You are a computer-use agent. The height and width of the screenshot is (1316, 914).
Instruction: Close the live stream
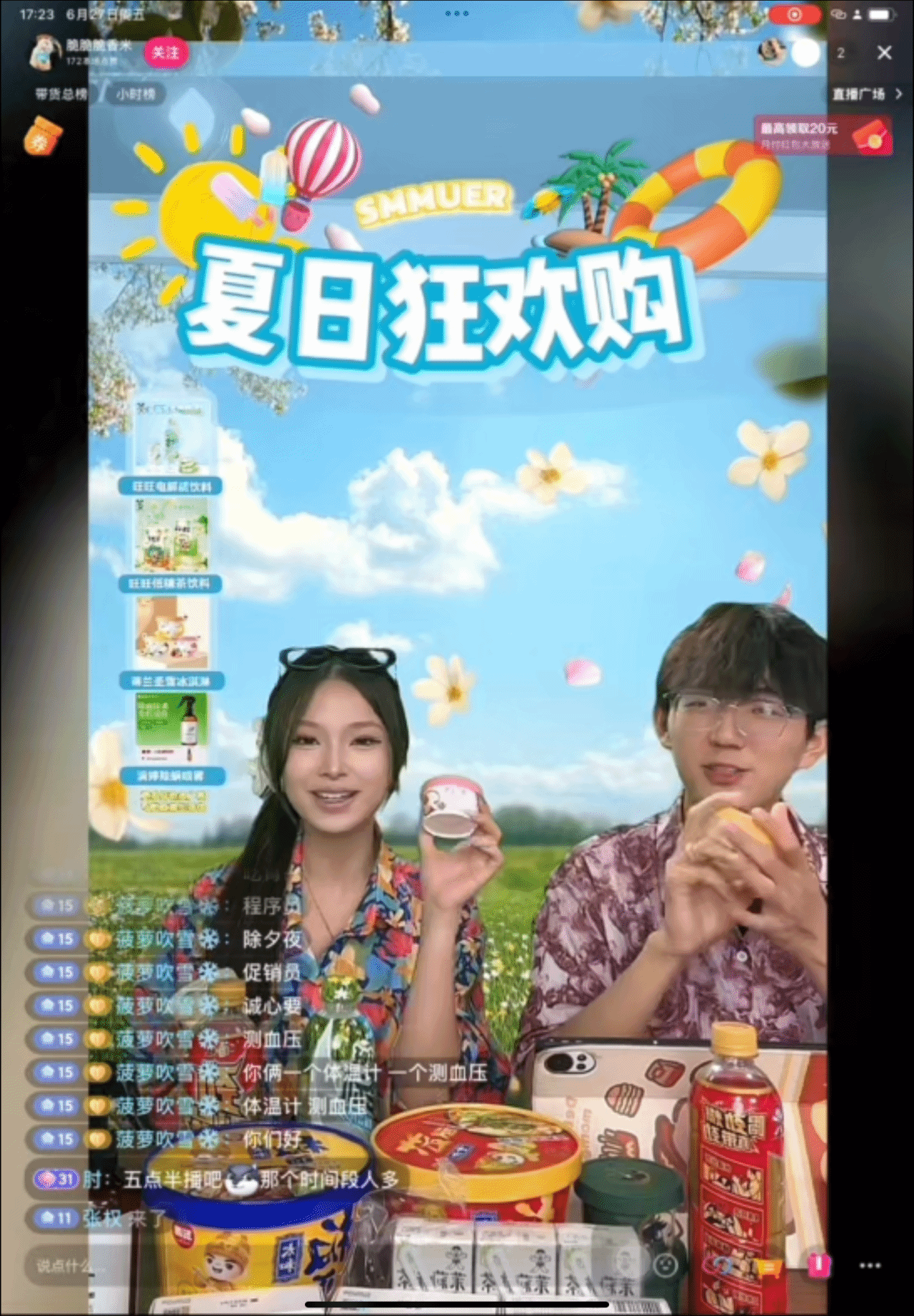pyautogui.click(x=884, y=53)
